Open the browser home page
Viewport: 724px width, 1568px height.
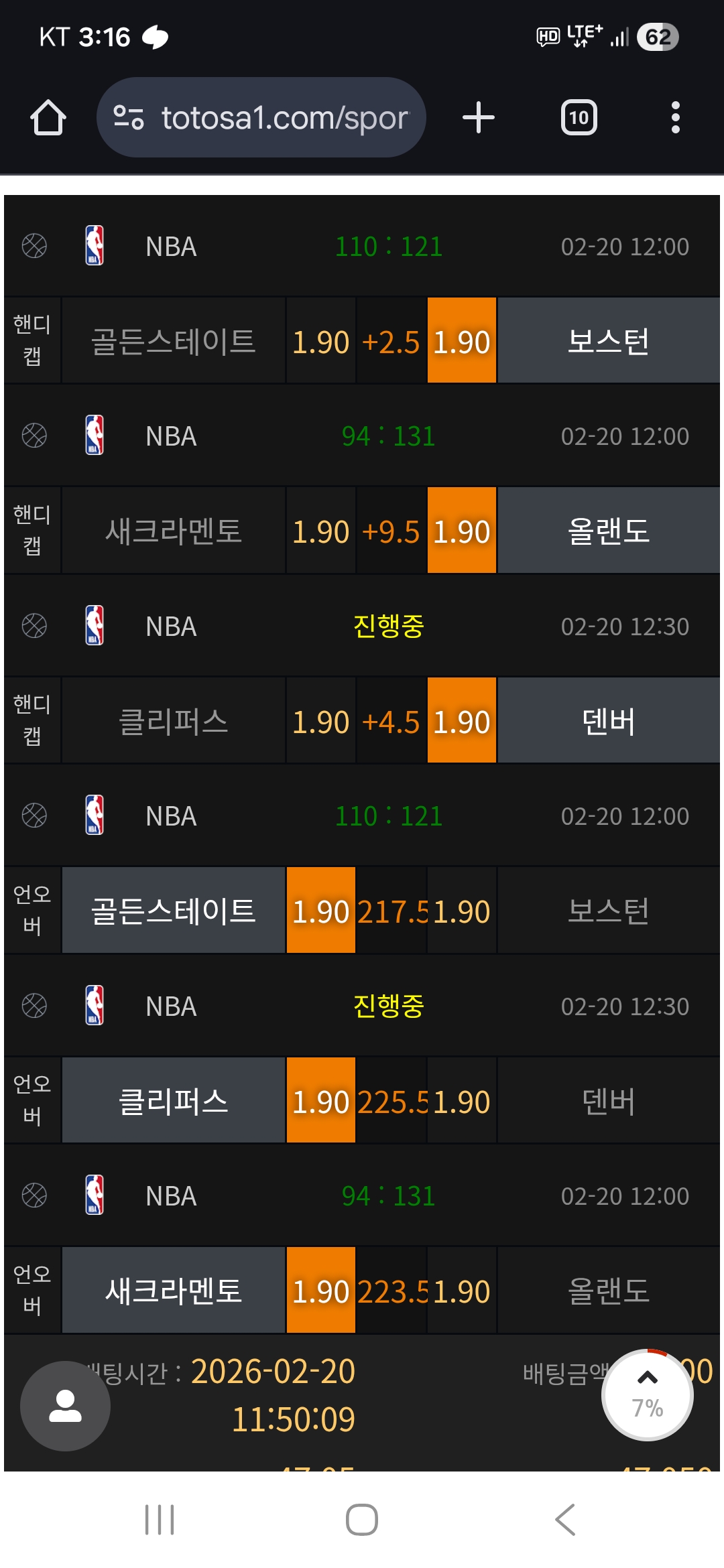click(48, 118)
